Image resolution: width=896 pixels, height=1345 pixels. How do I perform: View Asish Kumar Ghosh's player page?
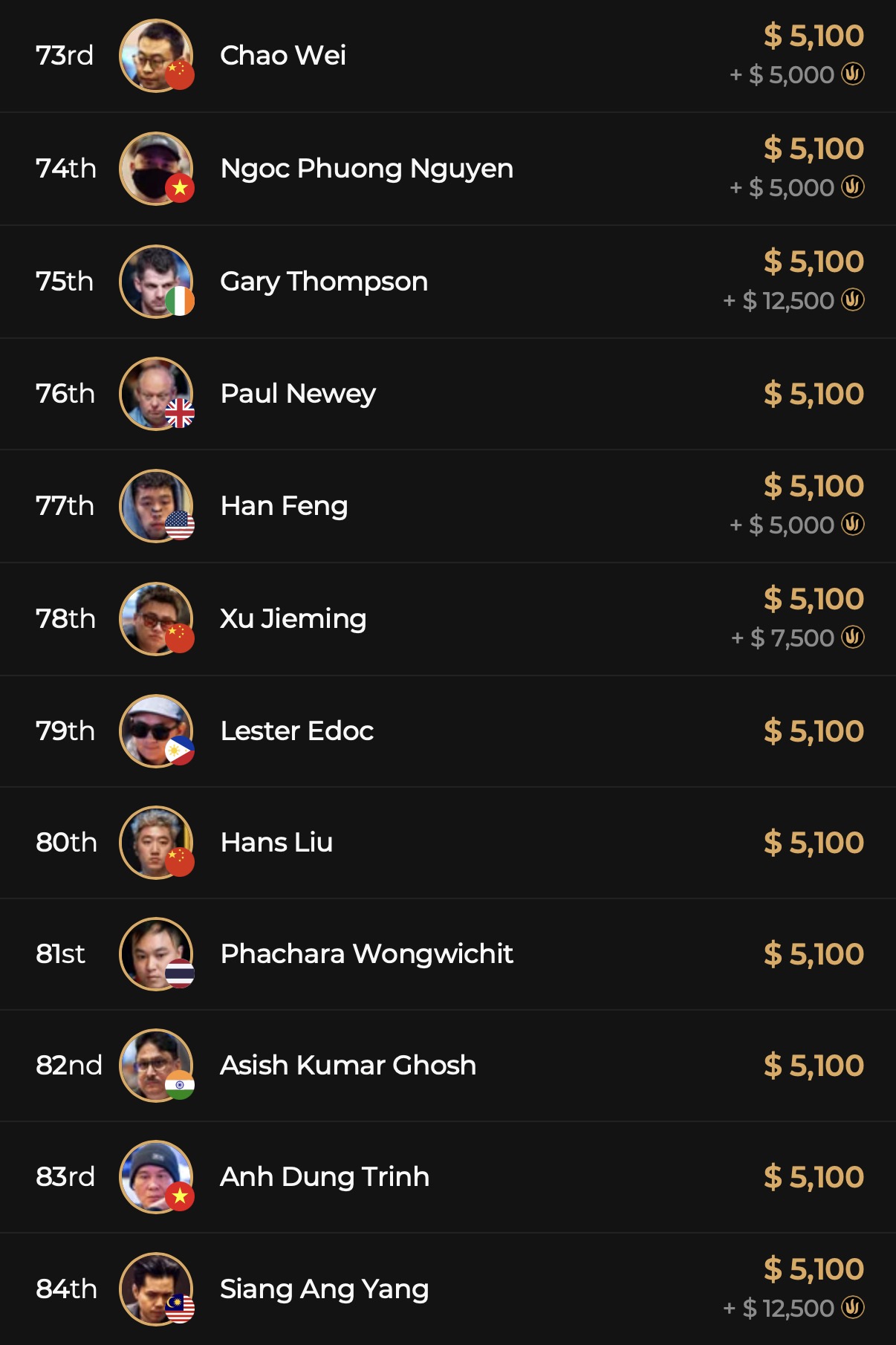pos(348,1066)
